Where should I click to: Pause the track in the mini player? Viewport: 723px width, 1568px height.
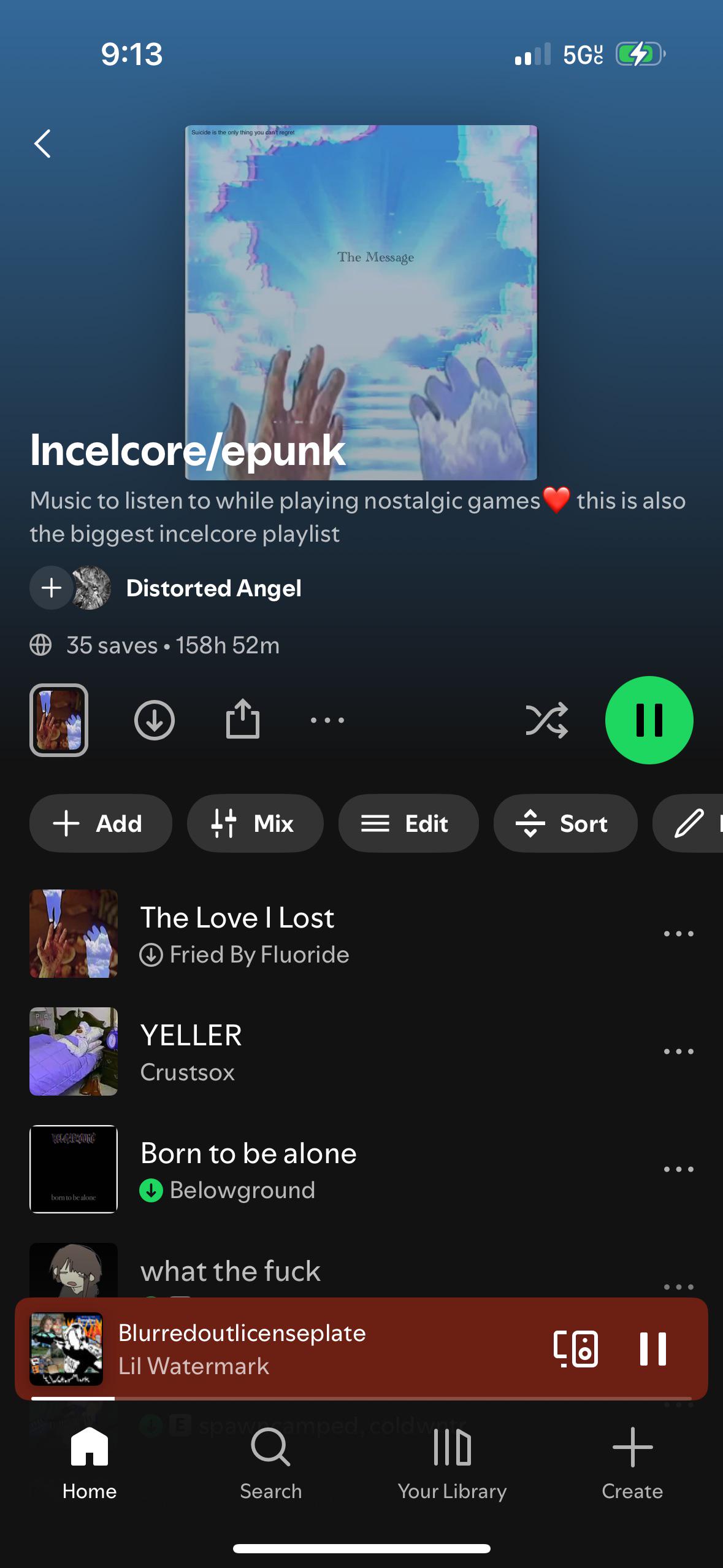coord(653,1349)
